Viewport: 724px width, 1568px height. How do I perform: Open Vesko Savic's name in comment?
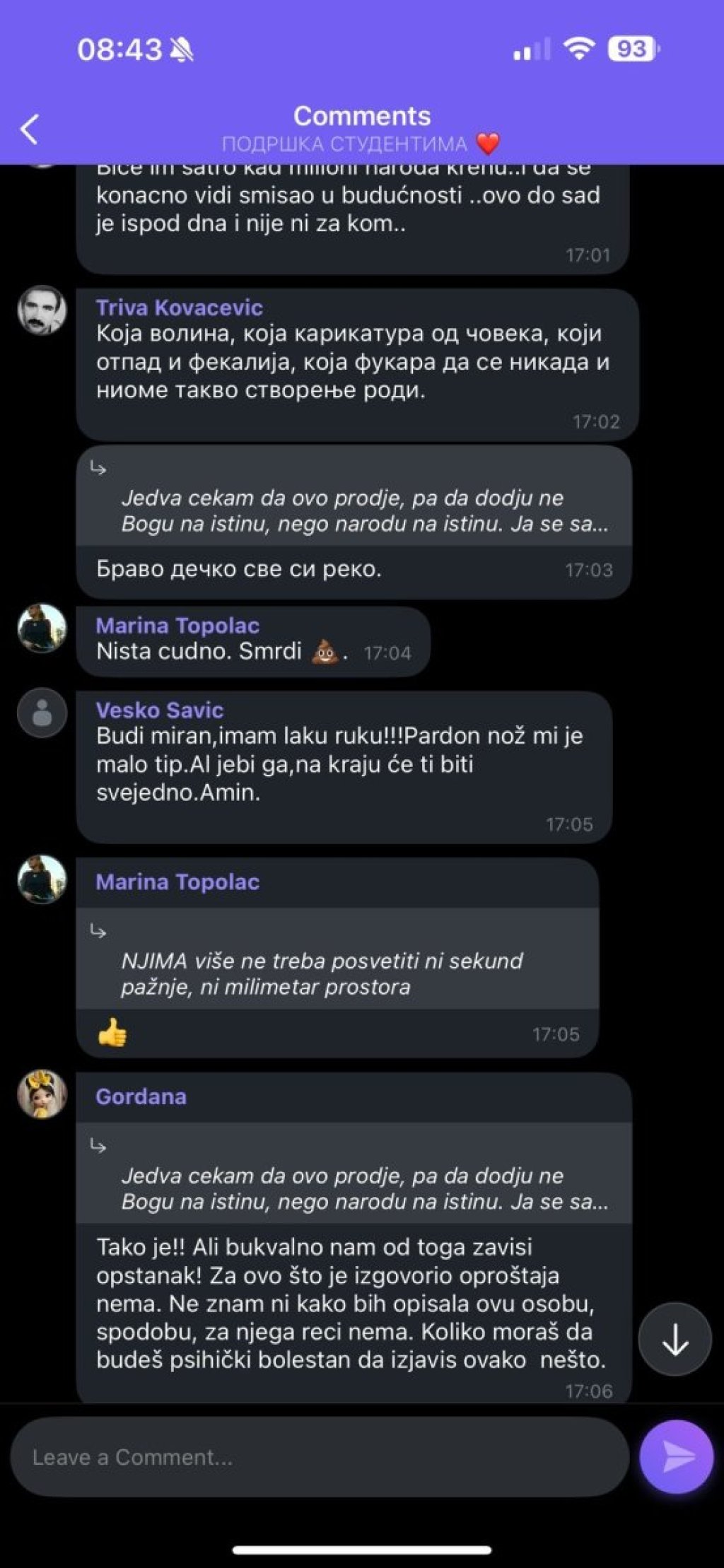point(159,710)
